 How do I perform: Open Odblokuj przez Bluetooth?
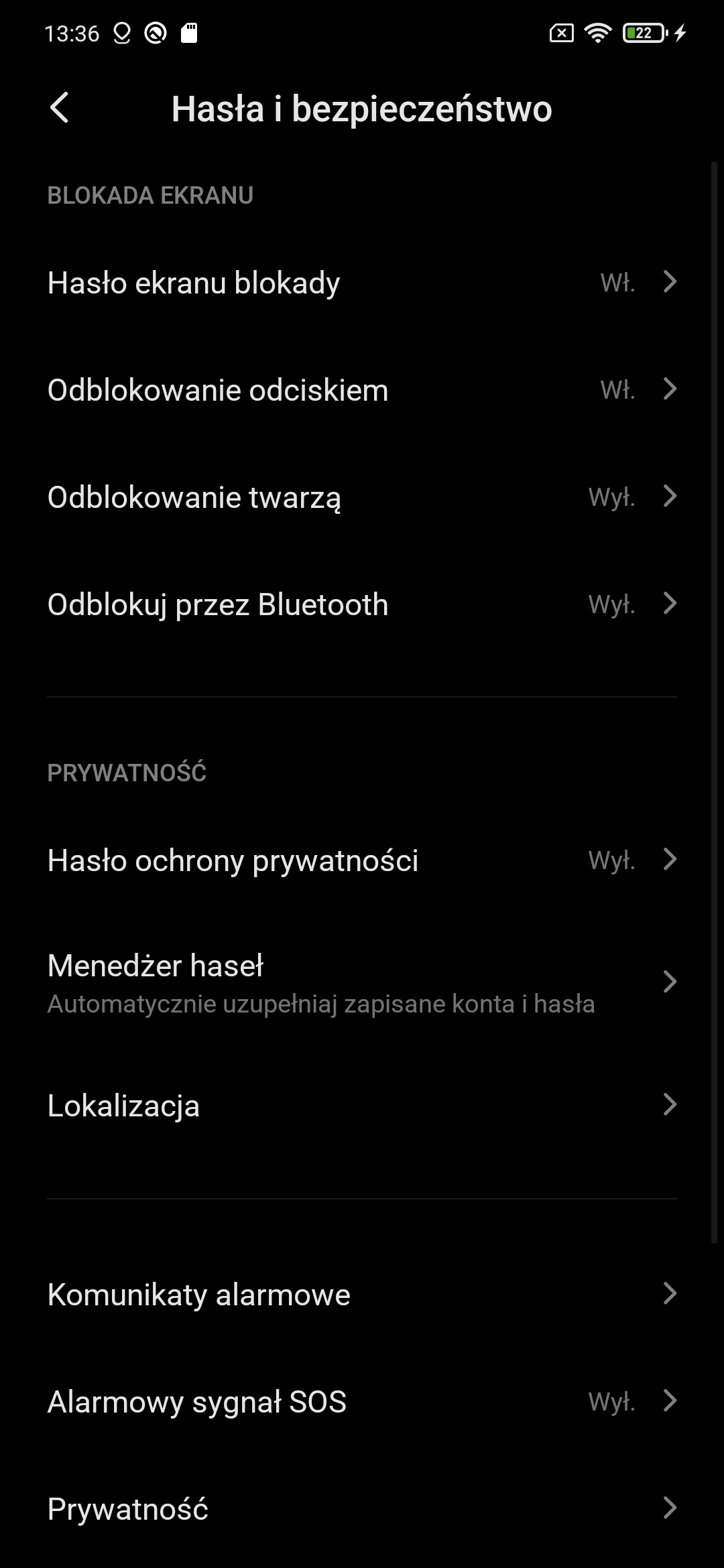tap(362, 604)
